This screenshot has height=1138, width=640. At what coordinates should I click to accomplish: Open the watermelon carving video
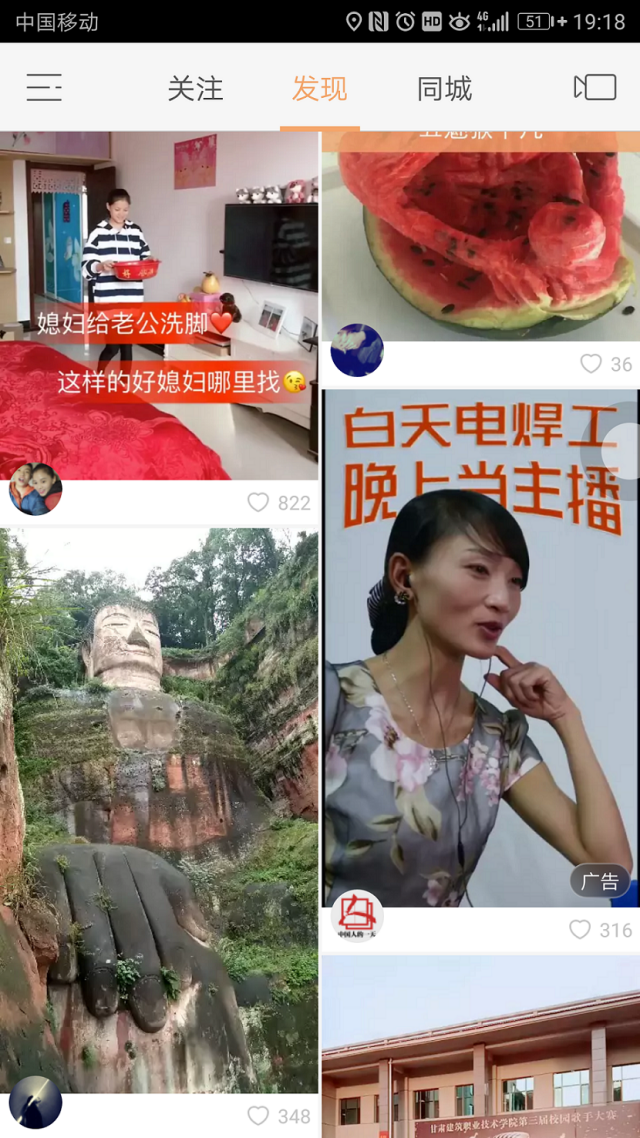pyautogui.click(x=480, y=235)
